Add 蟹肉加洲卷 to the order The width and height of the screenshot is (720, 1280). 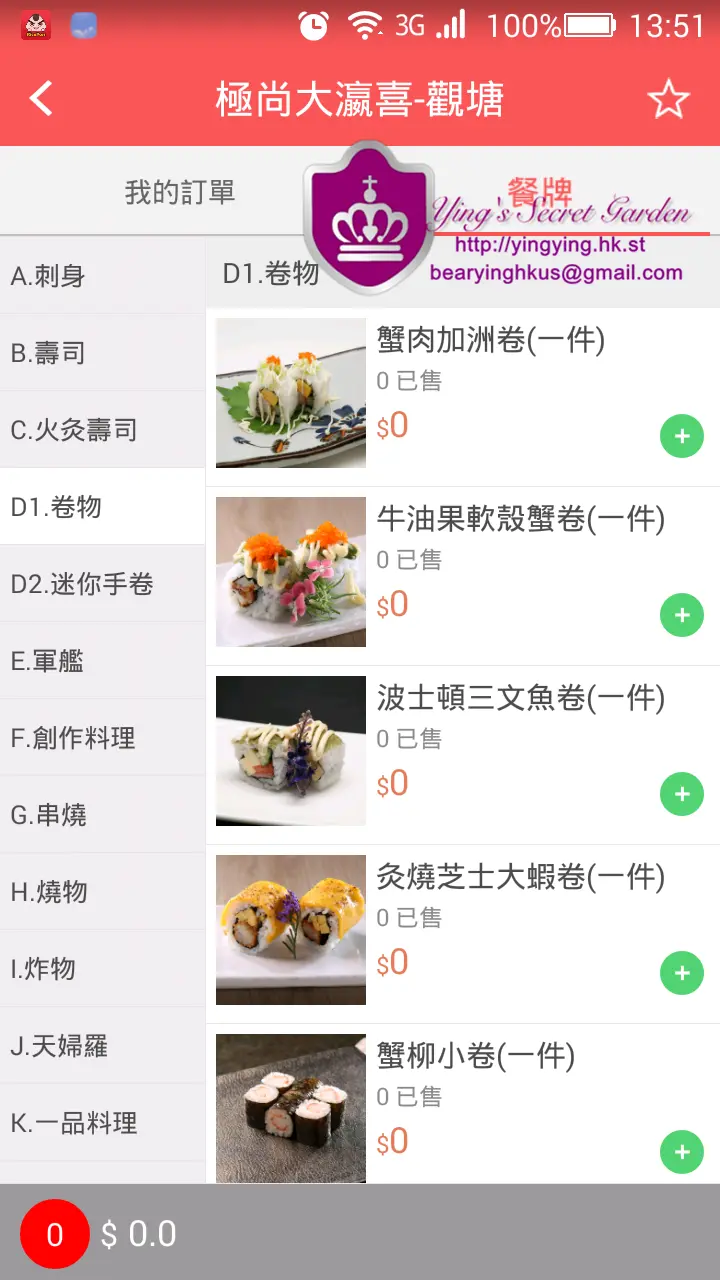pos(682,437)
